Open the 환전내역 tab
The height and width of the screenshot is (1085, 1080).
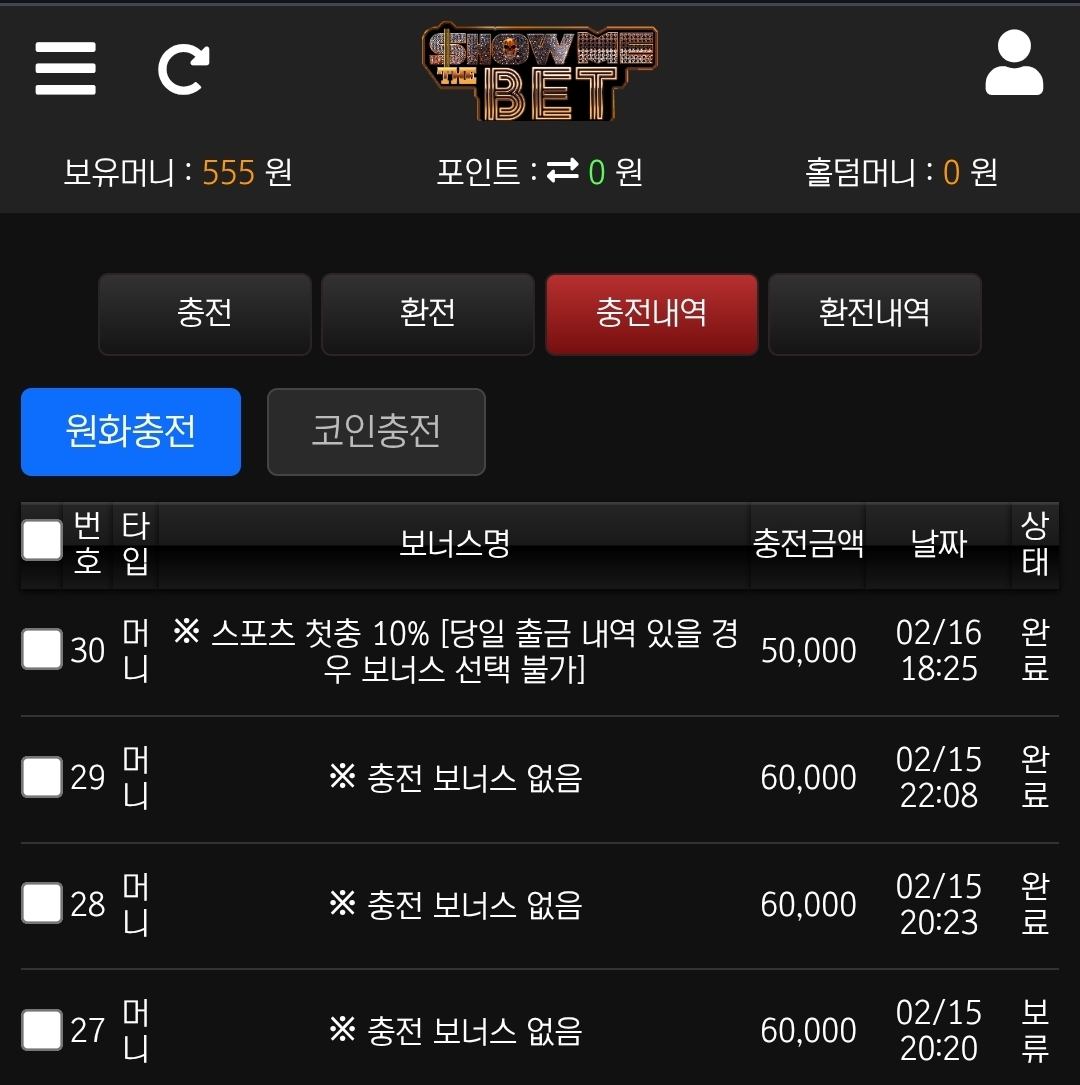874,314
